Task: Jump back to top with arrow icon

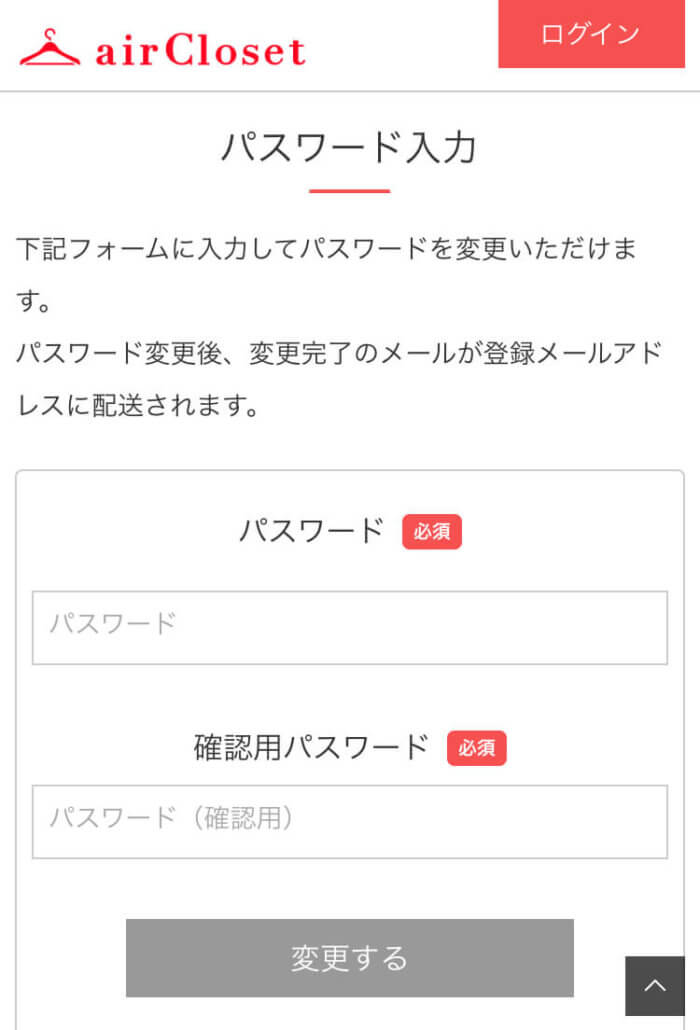Action: [x=655, y=986]
